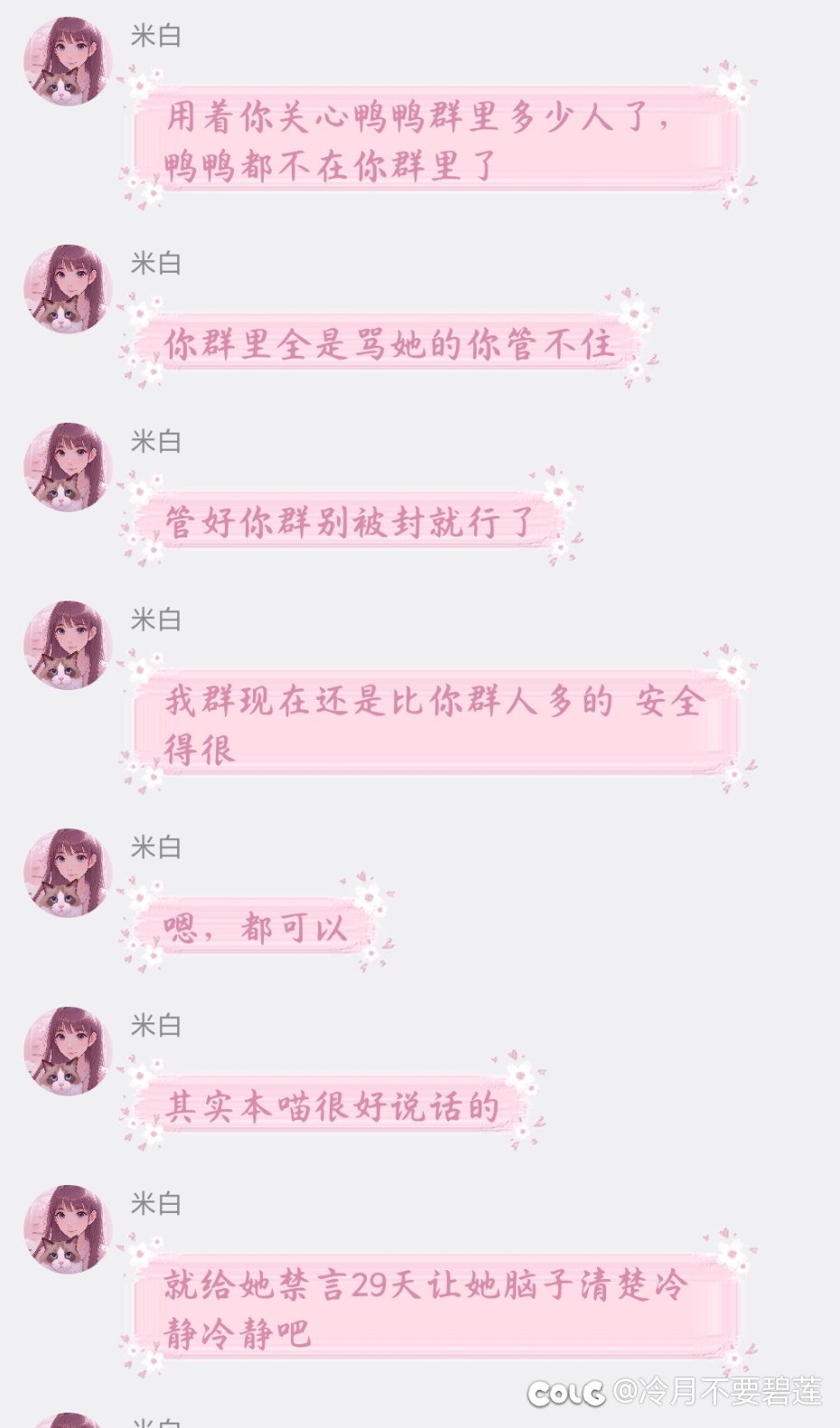Open the sender avatar for 嗯，都可以

[68, 873]
